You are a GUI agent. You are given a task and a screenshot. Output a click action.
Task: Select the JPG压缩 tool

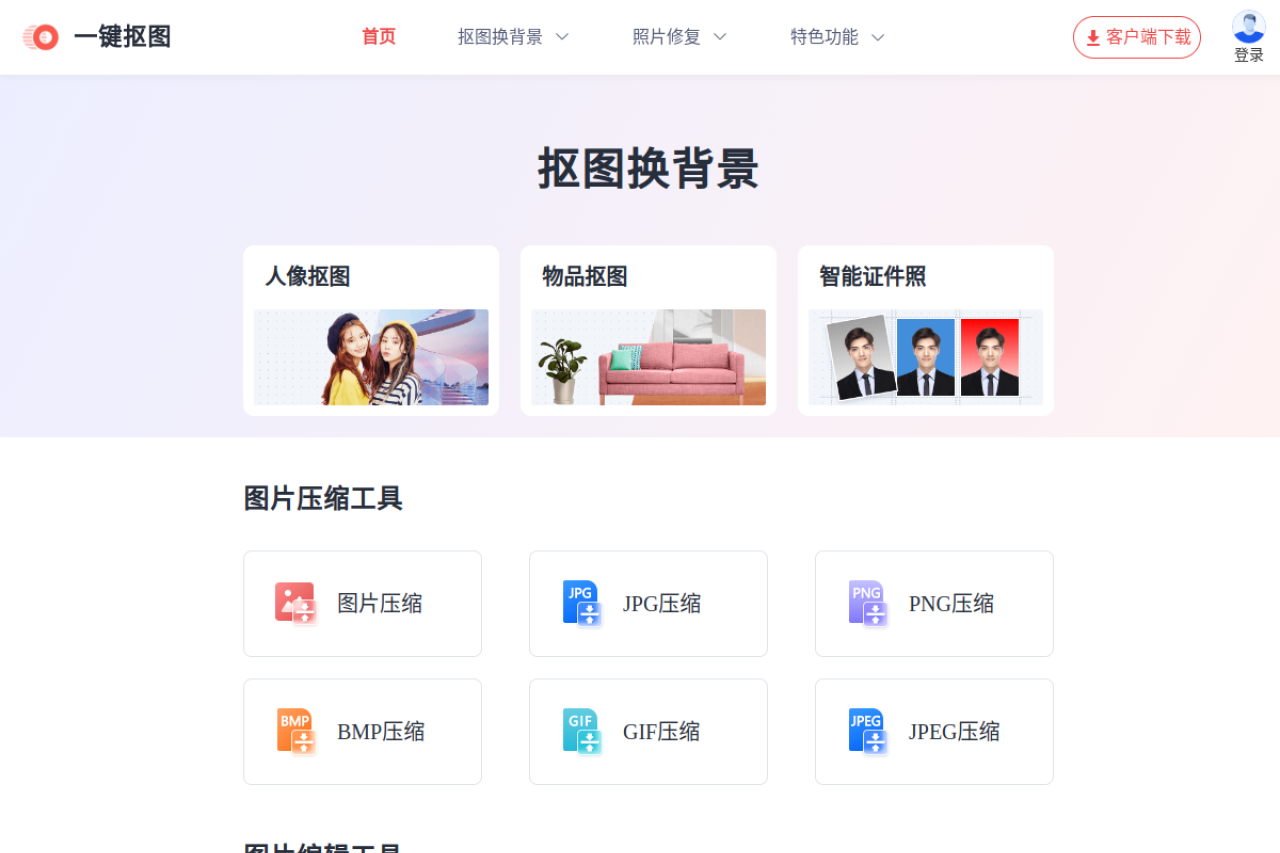pyautogui.click(x=648, y=604)
